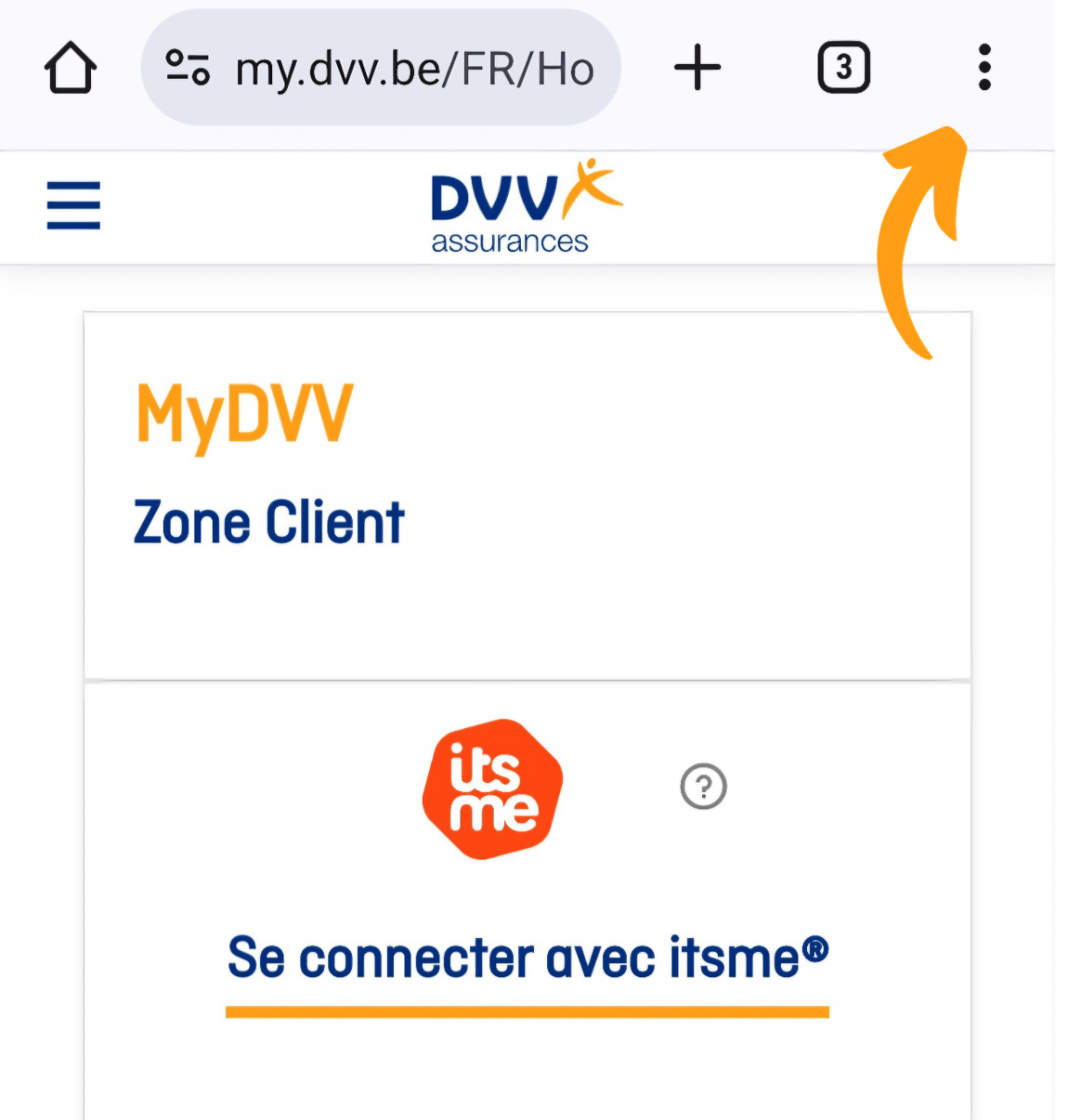This screenshot has height=1120, width=1068.
Task: Open the DVV hamburger menu
Action: [74, 206]
